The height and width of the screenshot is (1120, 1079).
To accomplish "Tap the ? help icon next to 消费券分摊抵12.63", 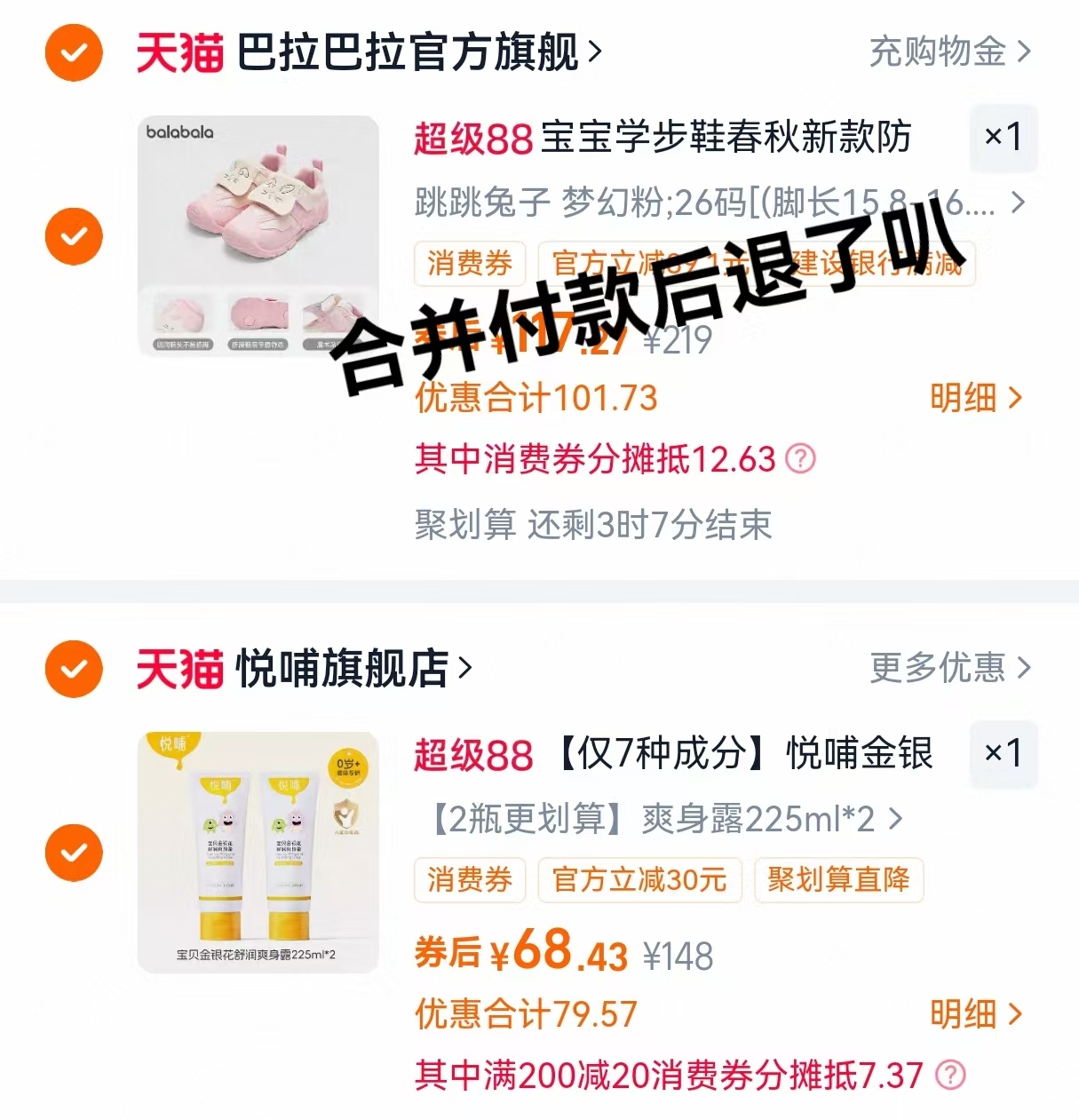I will (x=799, y=458).
